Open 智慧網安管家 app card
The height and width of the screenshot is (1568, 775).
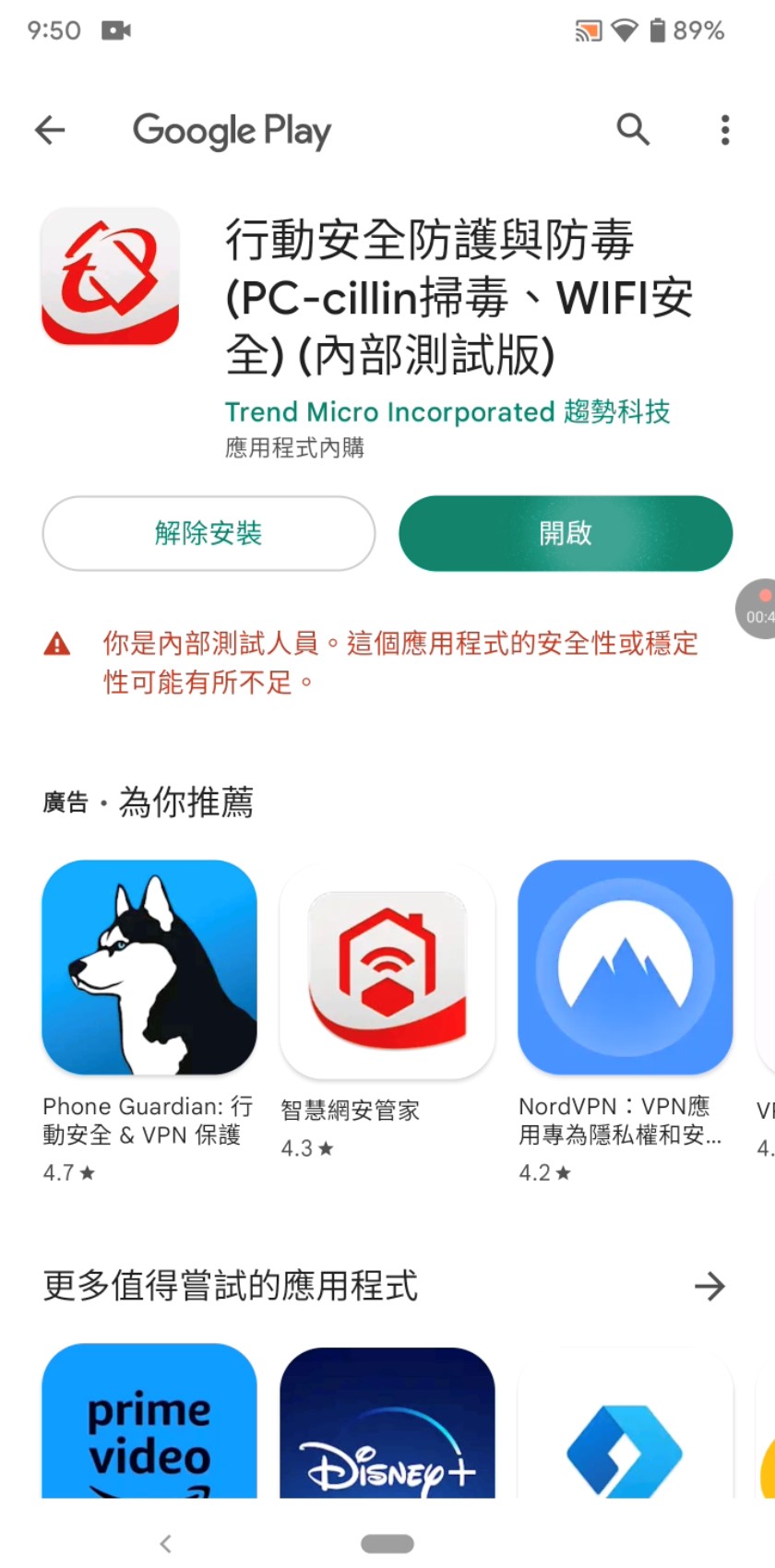387,971
